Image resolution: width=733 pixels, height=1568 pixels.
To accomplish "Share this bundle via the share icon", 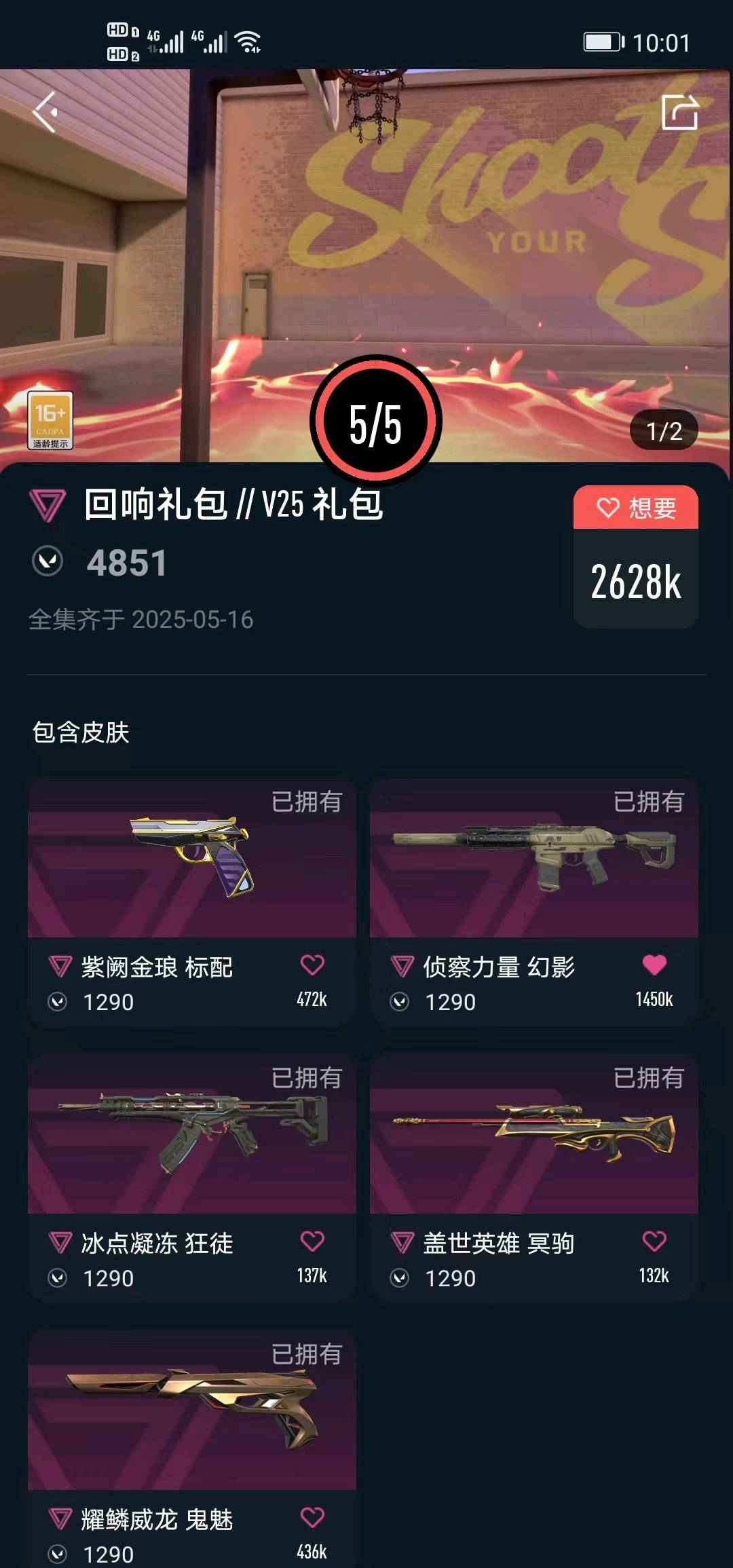I will pyautogui.click(x=679, y=112).
